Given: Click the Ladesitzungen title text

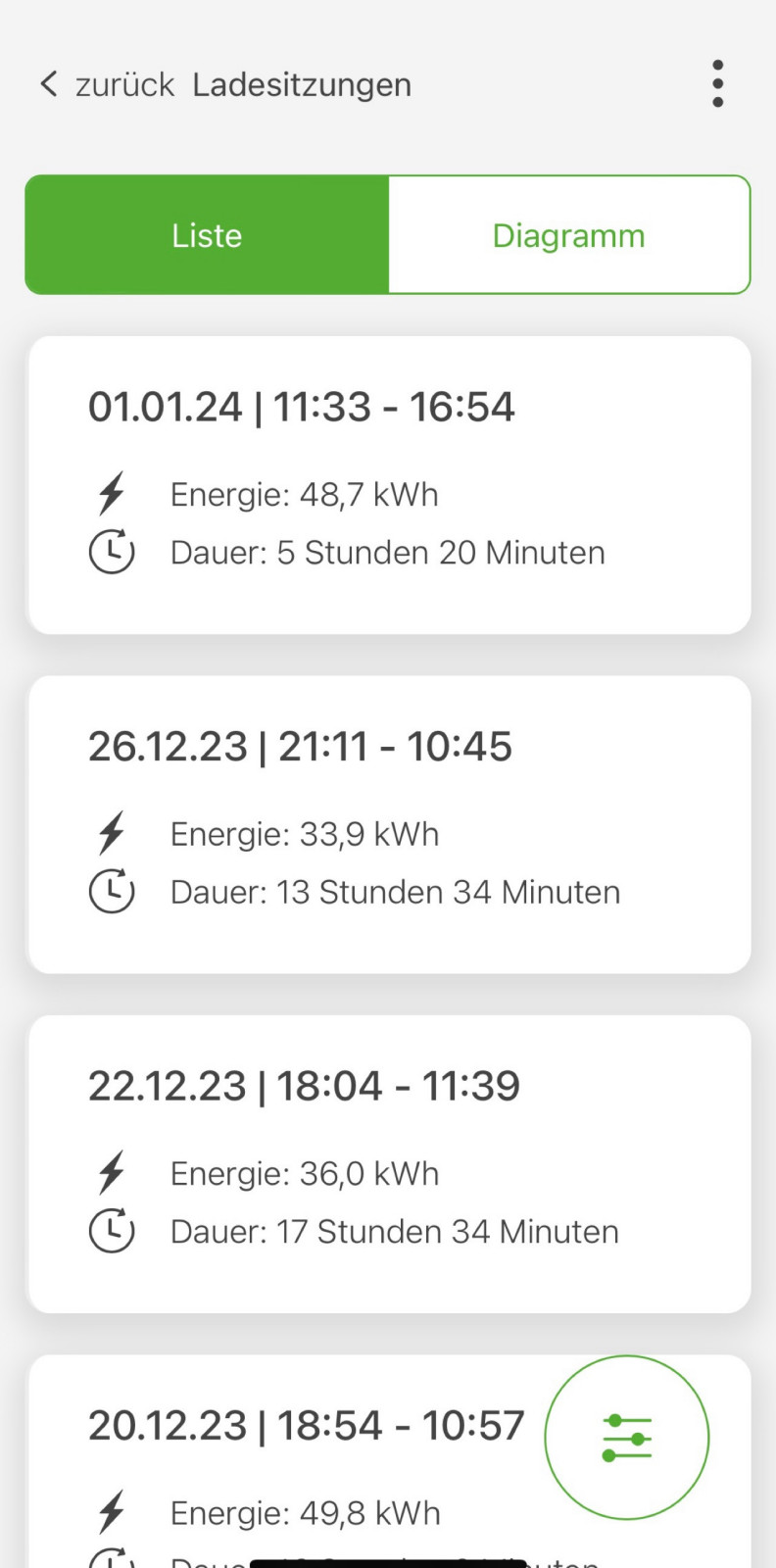Looking at the screenshot, I should tap(301, 84).
